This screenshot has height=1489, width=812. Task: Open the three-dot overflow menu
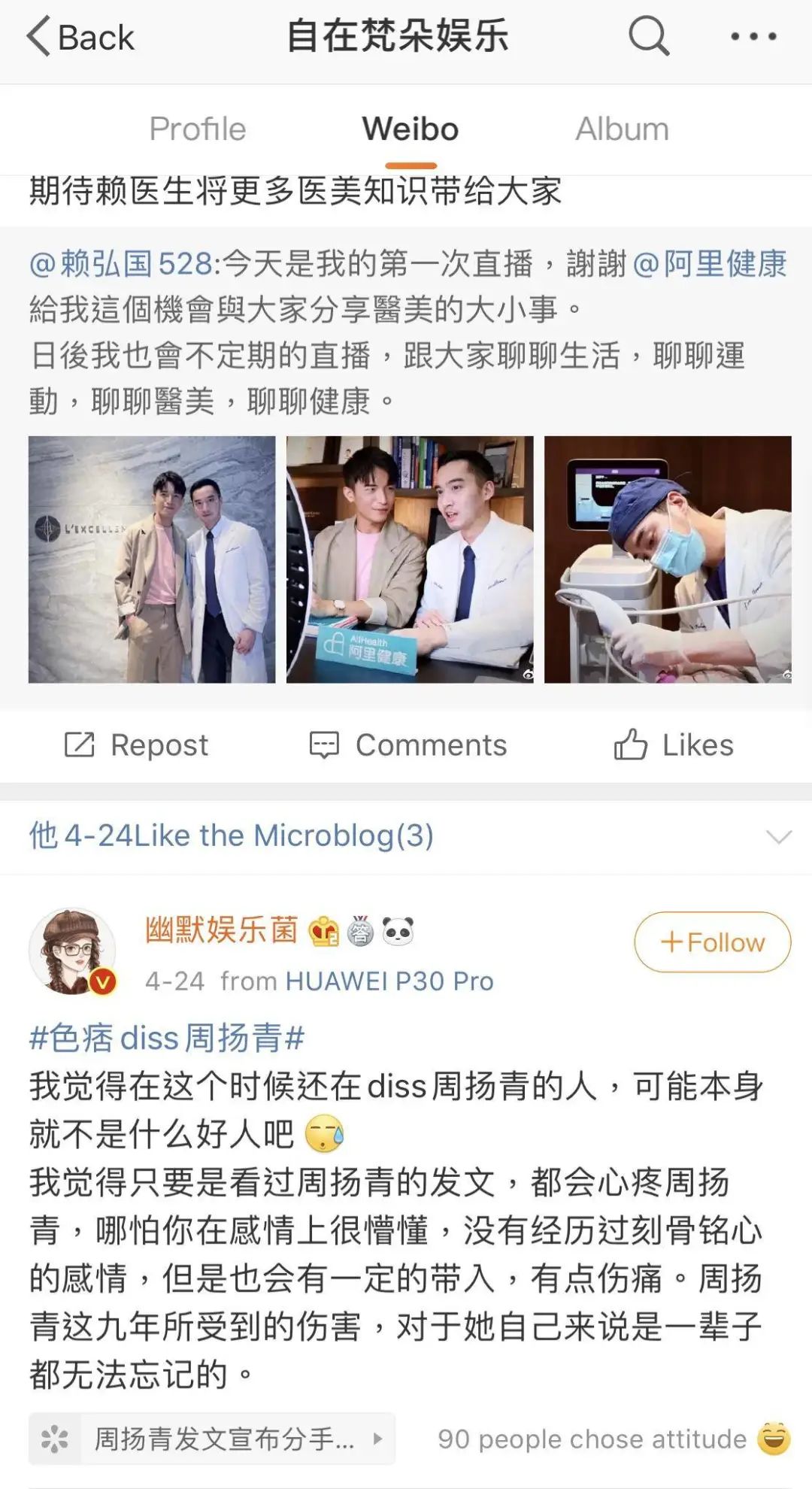coord(753,36)
